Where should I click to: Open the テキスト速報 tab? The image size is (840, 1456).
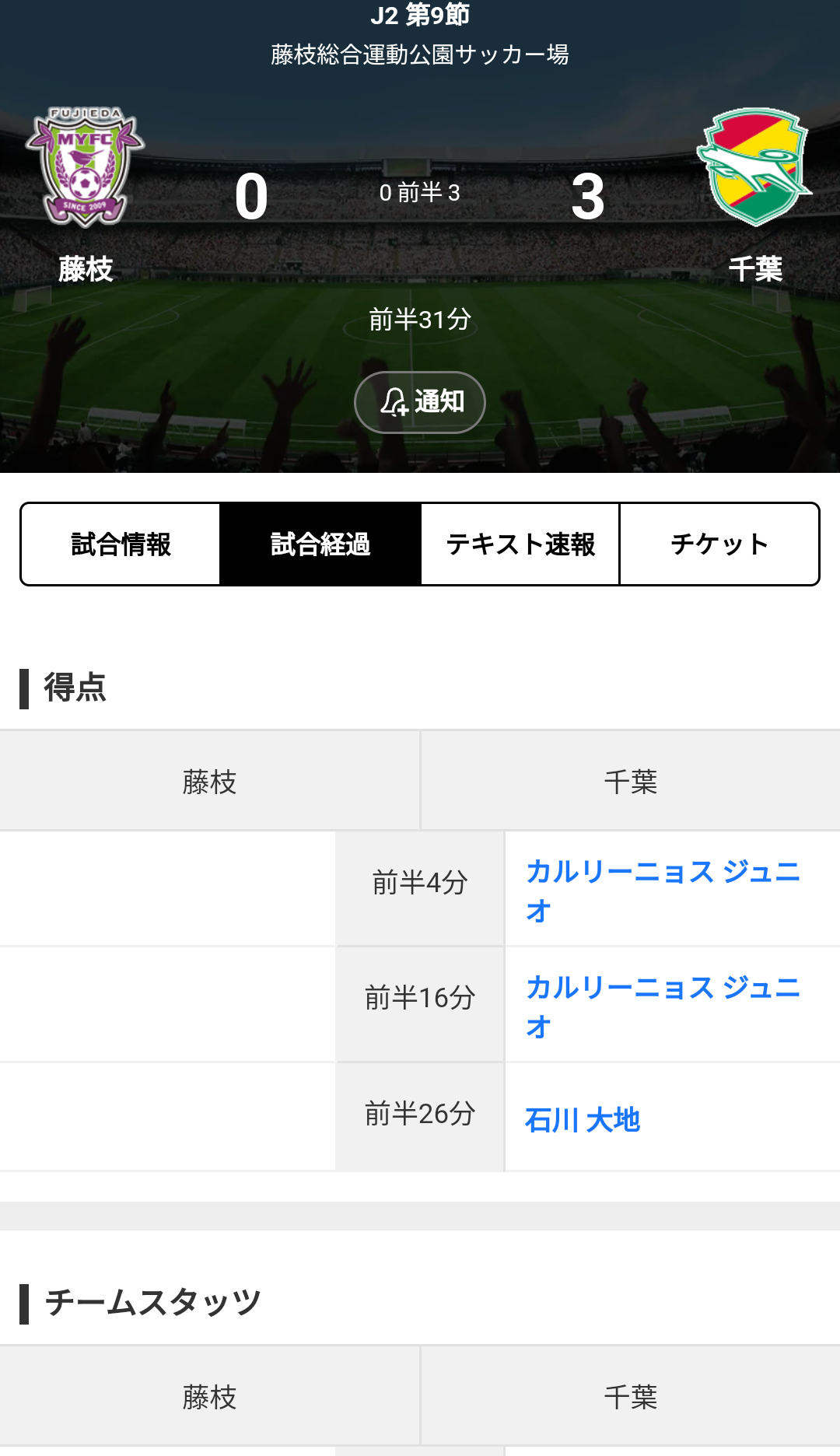[x=520, y=544]
